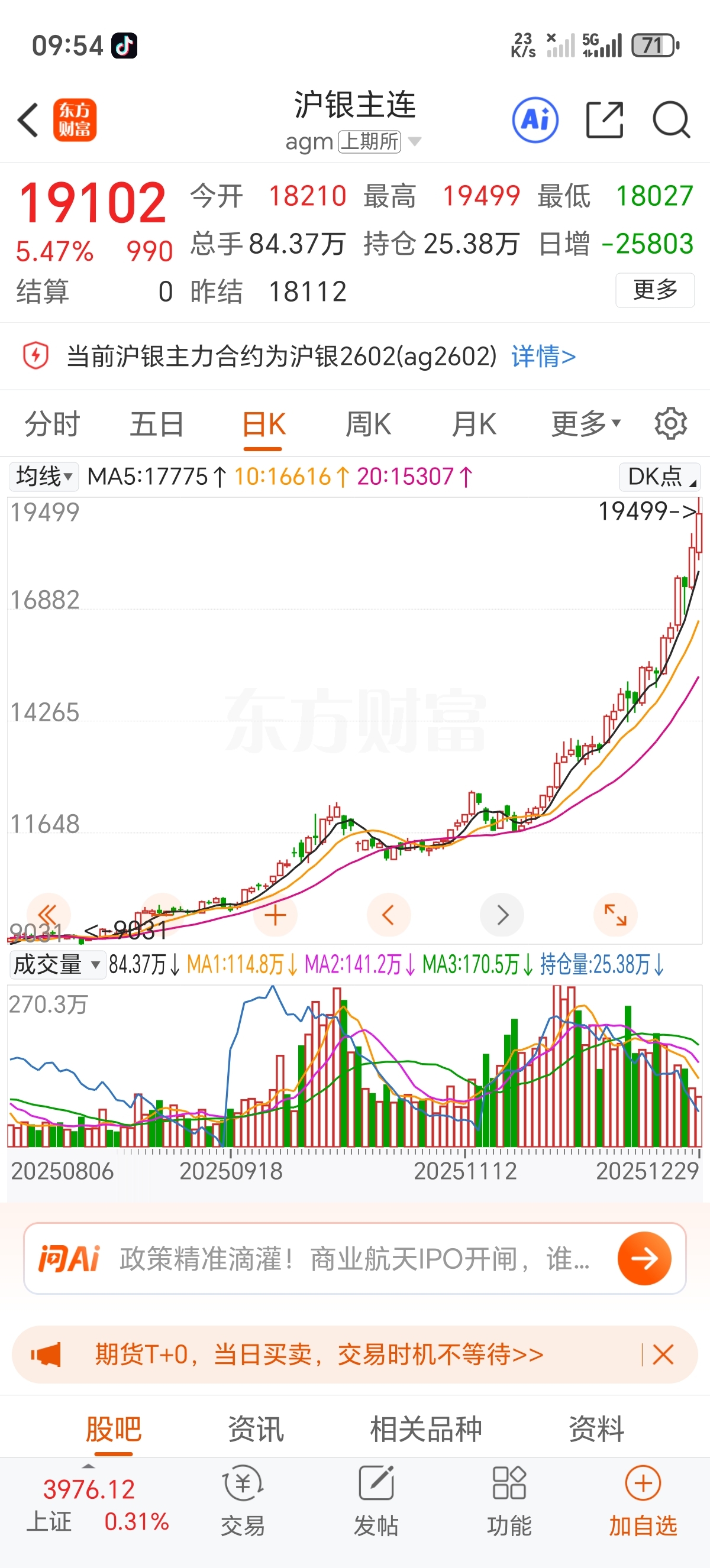This screenshot has width=710, height=1568.
Task: Switch to the 周K weekly chart tab
Action: (369, 424)
